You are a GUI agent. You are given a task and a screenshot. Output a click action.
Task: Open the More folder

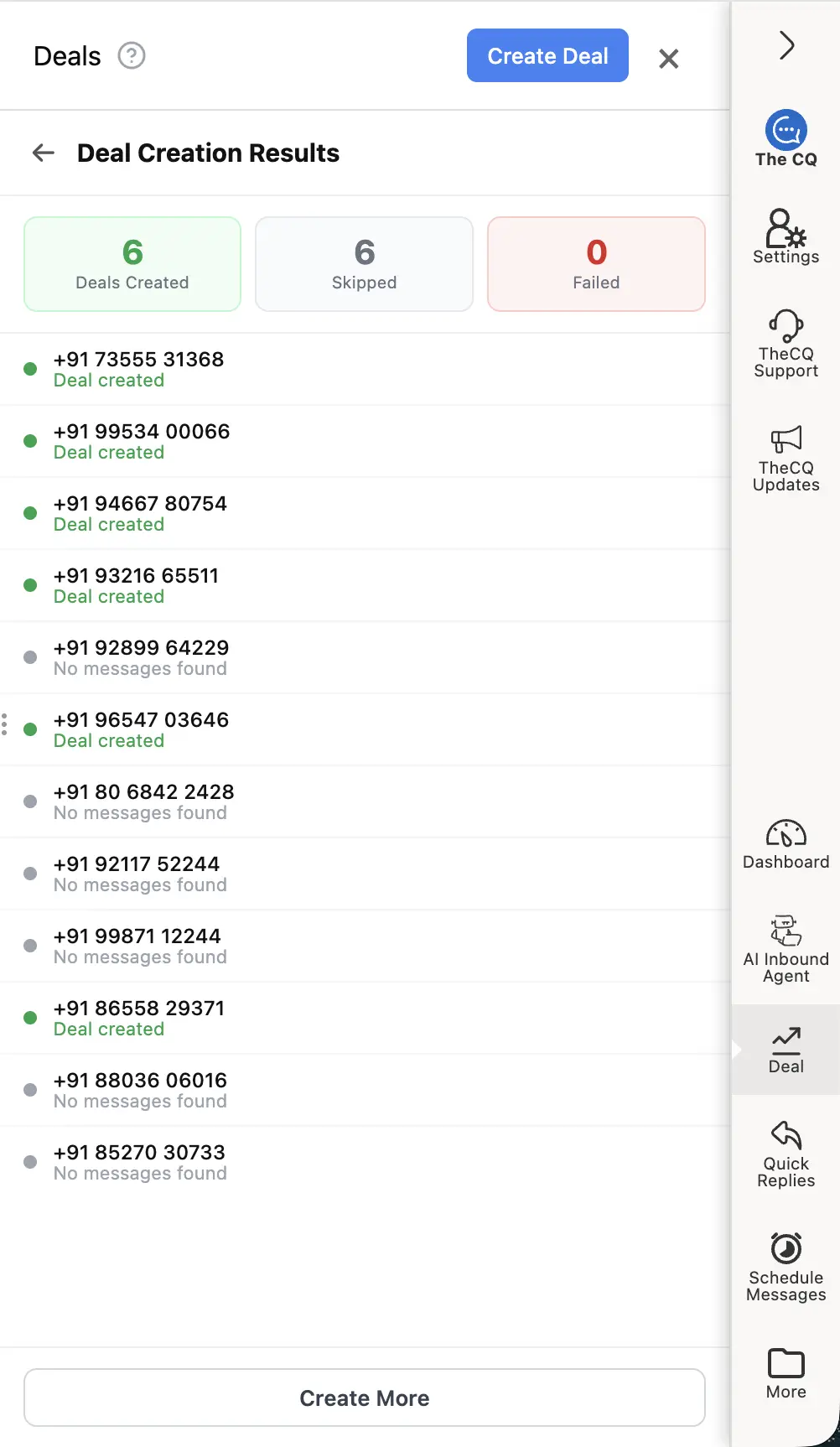(x=786, y=1374)
